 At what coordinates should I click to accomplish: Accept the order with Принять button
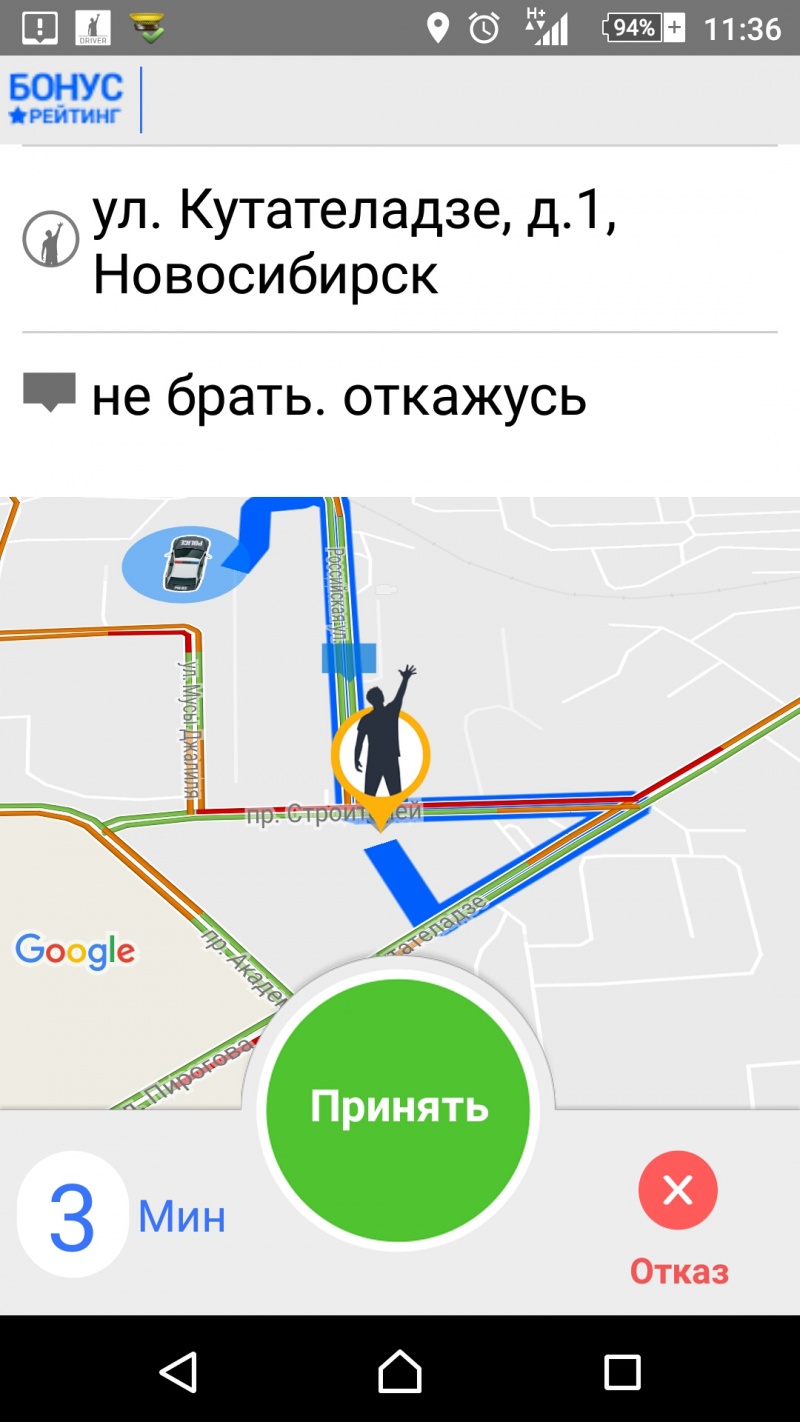pos(398,1109)
